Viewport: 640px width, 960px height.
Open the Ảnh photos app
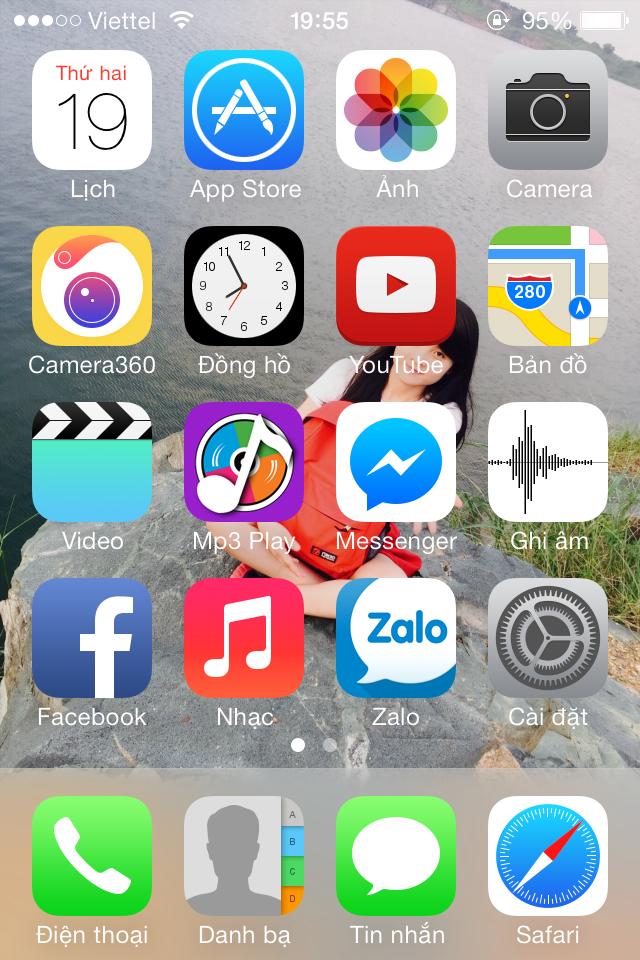click(x=396, y=110)
